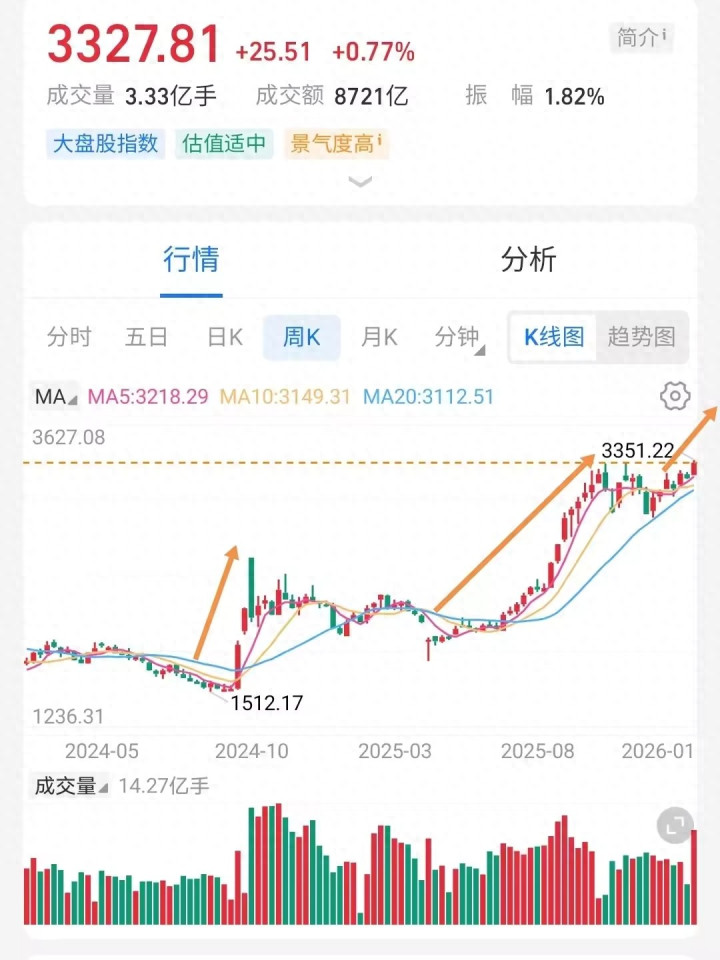This screenshot has height=960, width=720.
Task: Tap the 景气度高 tag
Action: (x=337, y=144)
